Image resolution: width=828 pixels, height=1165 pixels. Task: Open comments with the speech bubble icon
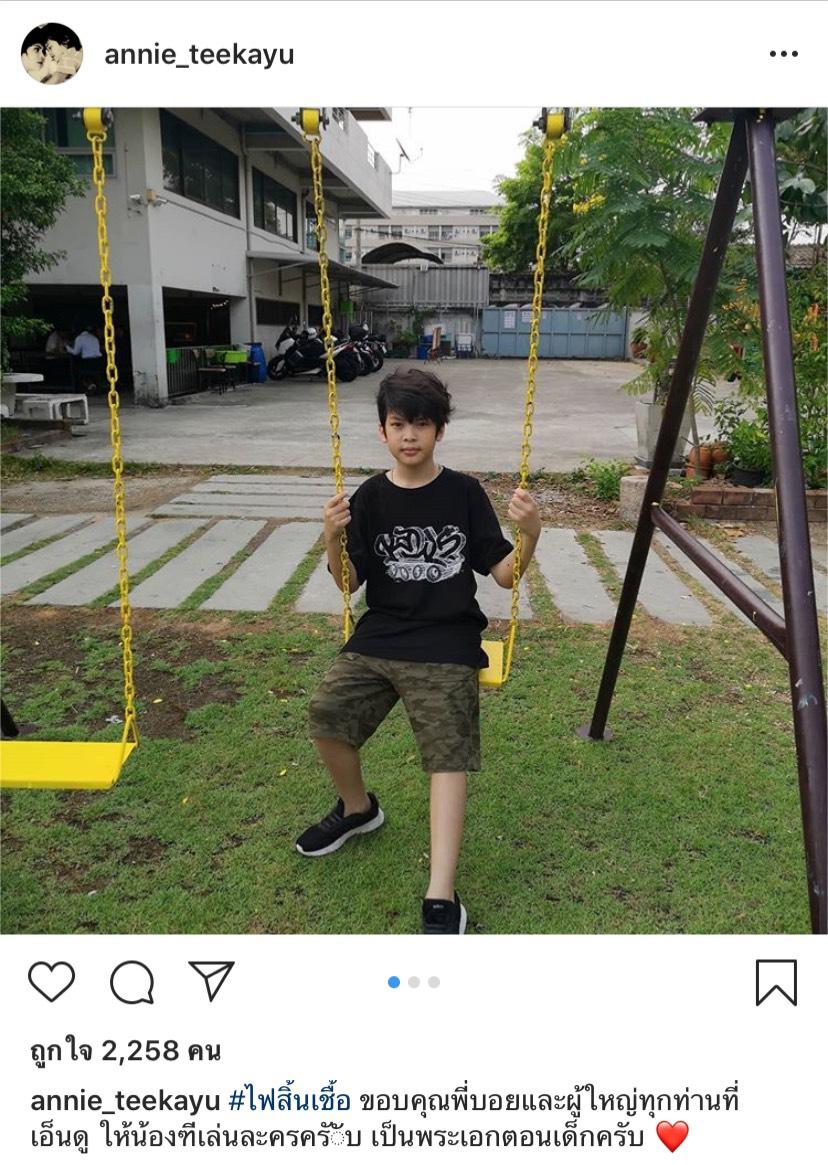132,981
